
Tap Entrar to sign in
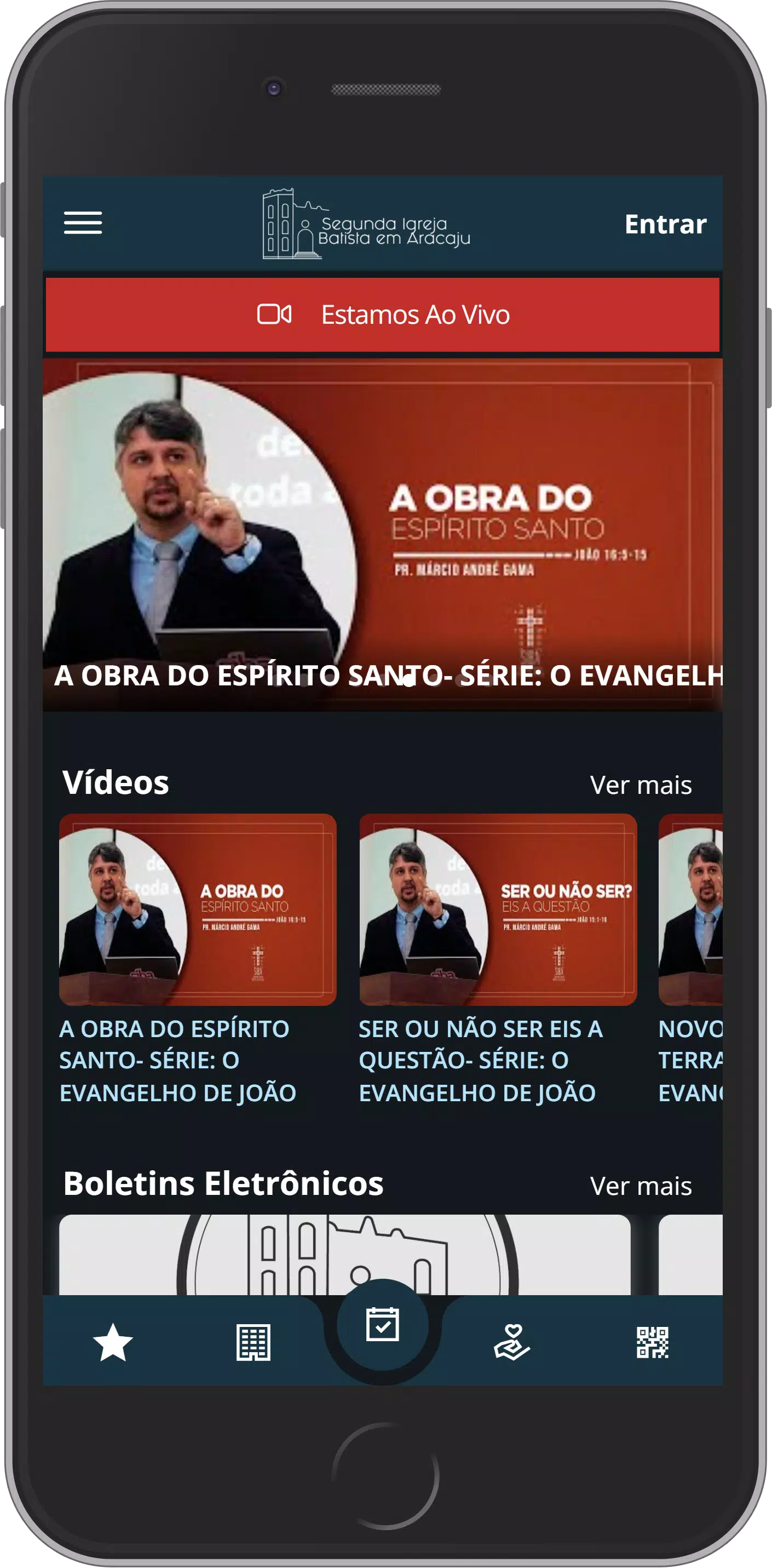coord(665,224)
